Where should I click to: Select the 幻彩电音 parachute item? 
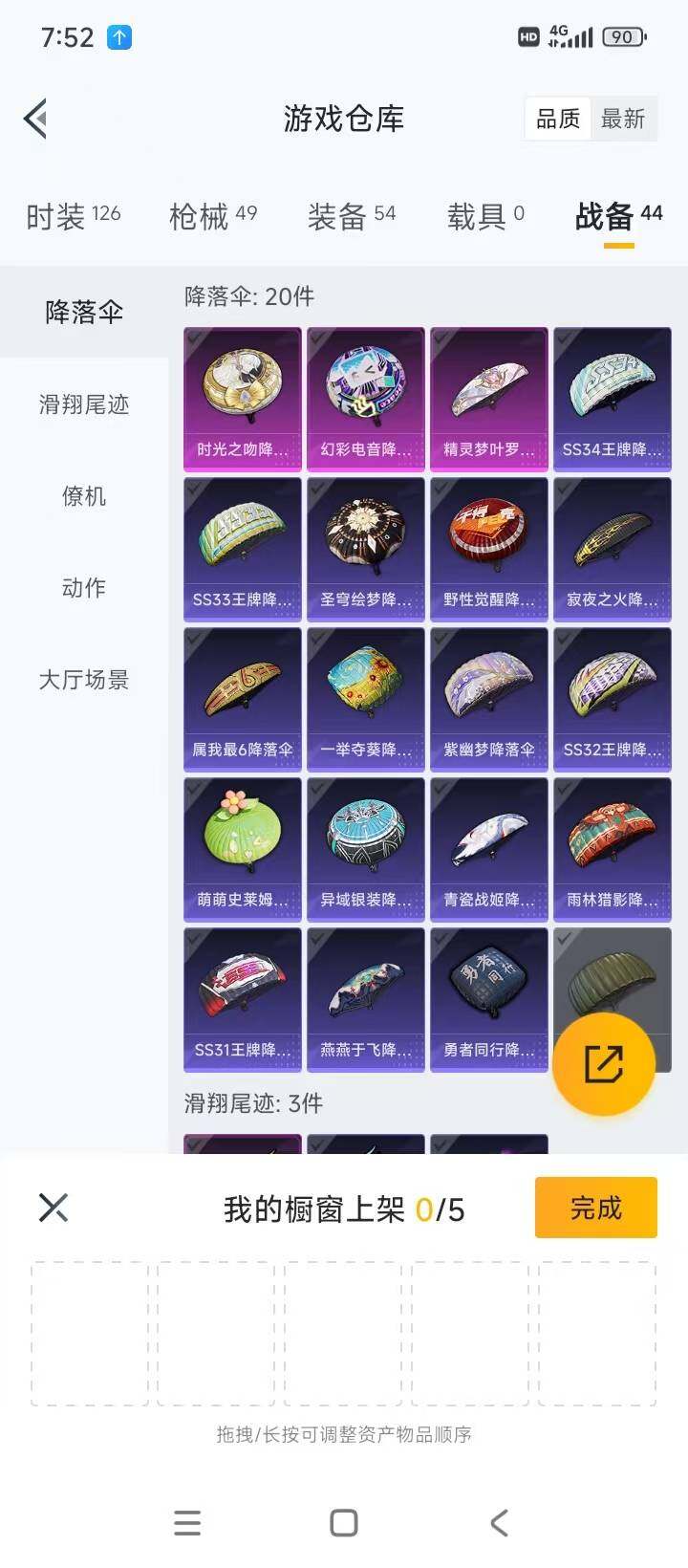pyautogui.click(x=365, y=397)
